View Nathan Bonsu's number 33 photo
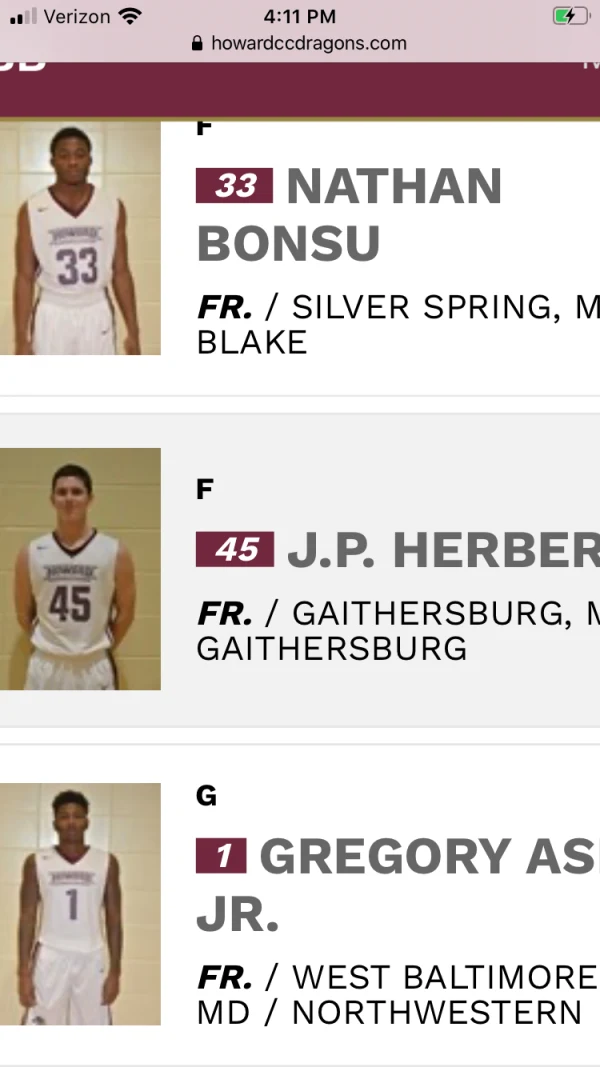 (x=79, y=238)
